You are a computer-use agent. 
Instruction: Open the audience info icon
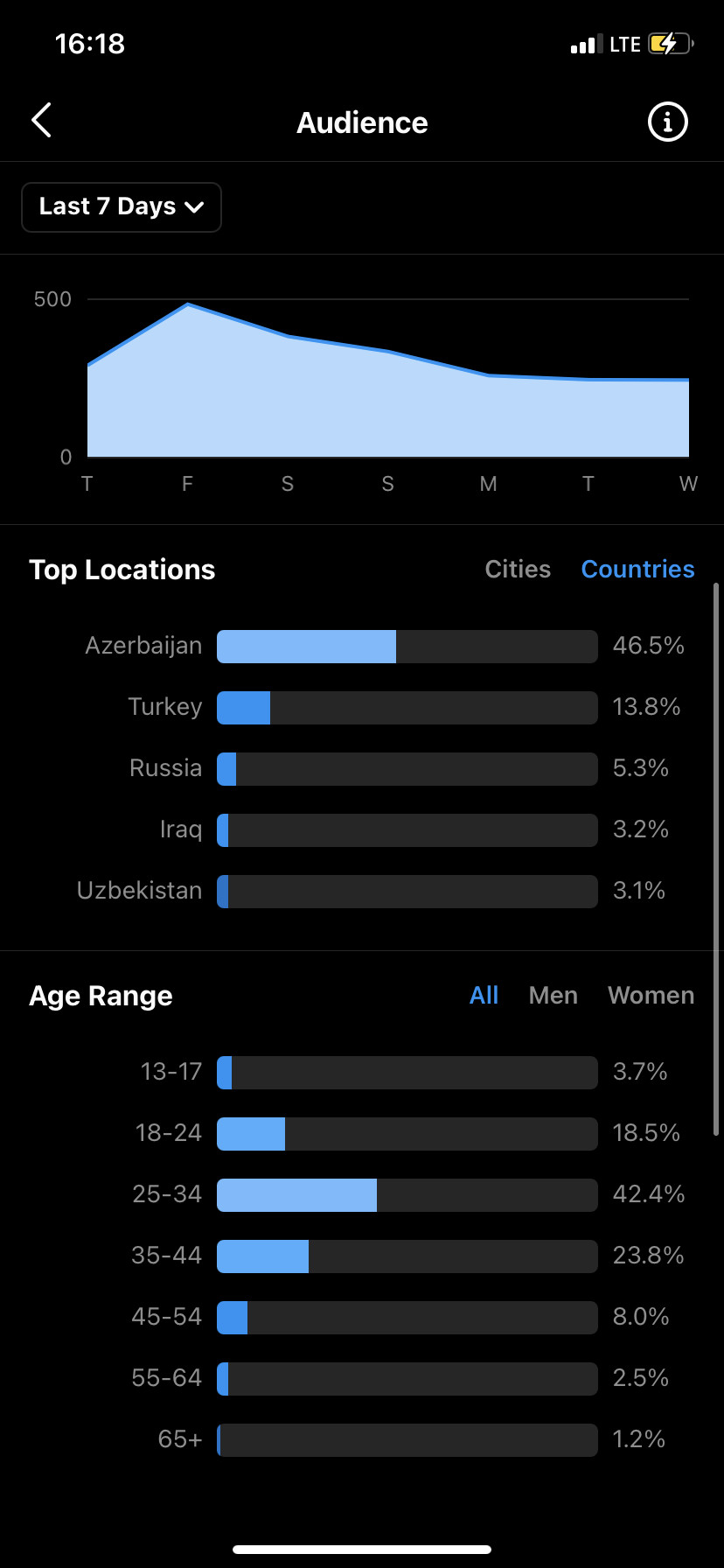pos(667,122)
